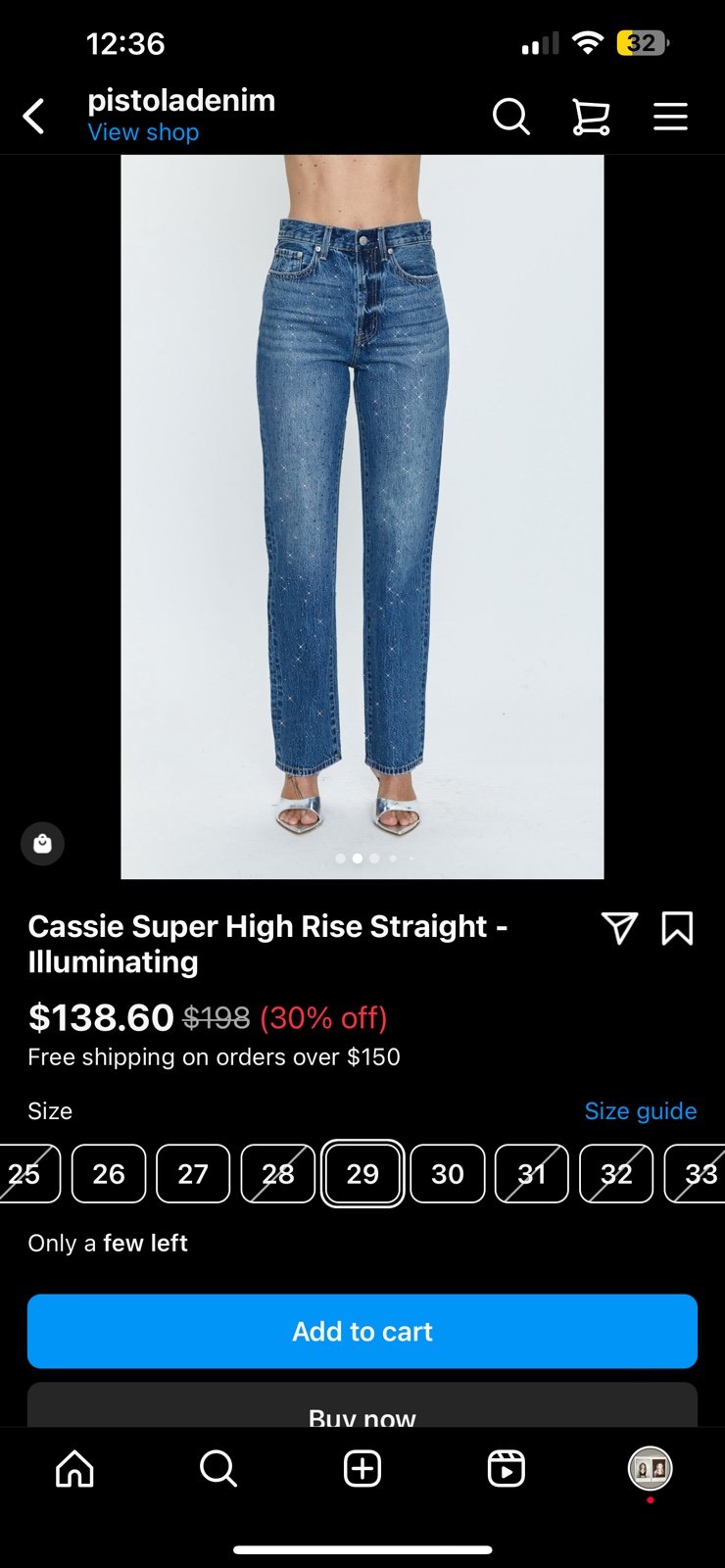The width and height of the screenshot is (725, 1568).
Task: Open the shopping cart
Action: tap(591, 118)
